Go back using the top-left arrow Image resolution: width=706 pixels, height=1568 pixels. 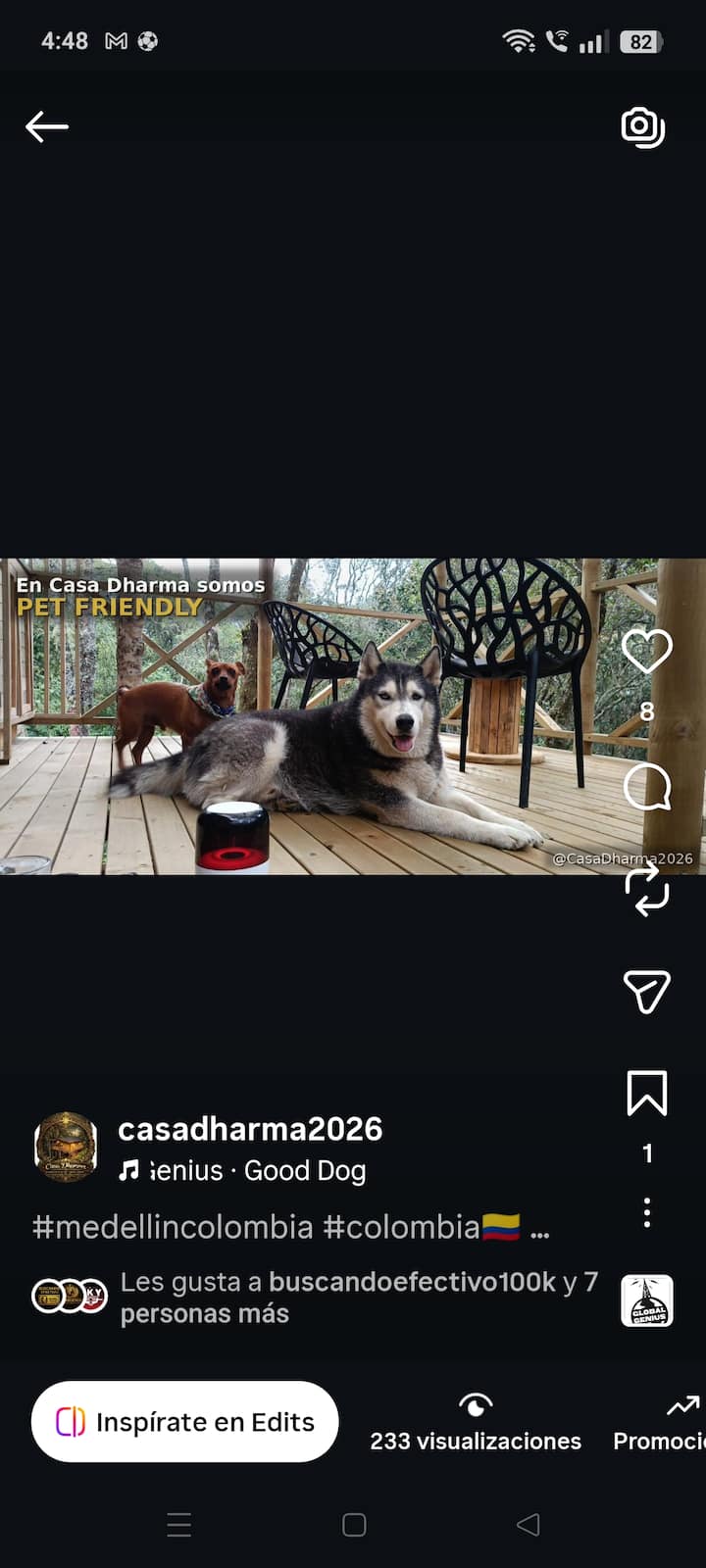click(46, 126)
